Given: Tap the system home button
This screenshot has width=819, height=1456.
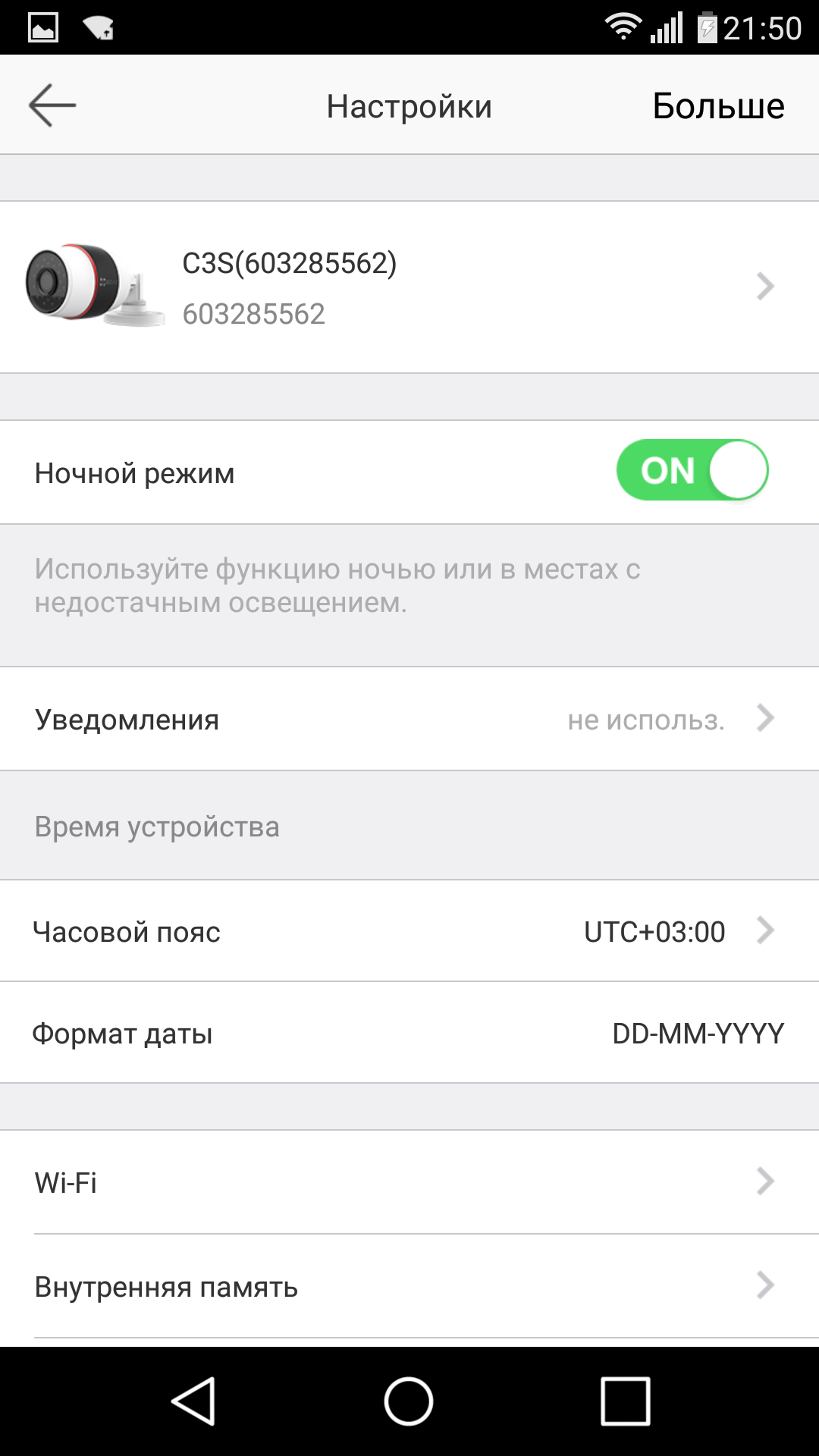Looking at the screenshot, I should (x=409, y=1401).
